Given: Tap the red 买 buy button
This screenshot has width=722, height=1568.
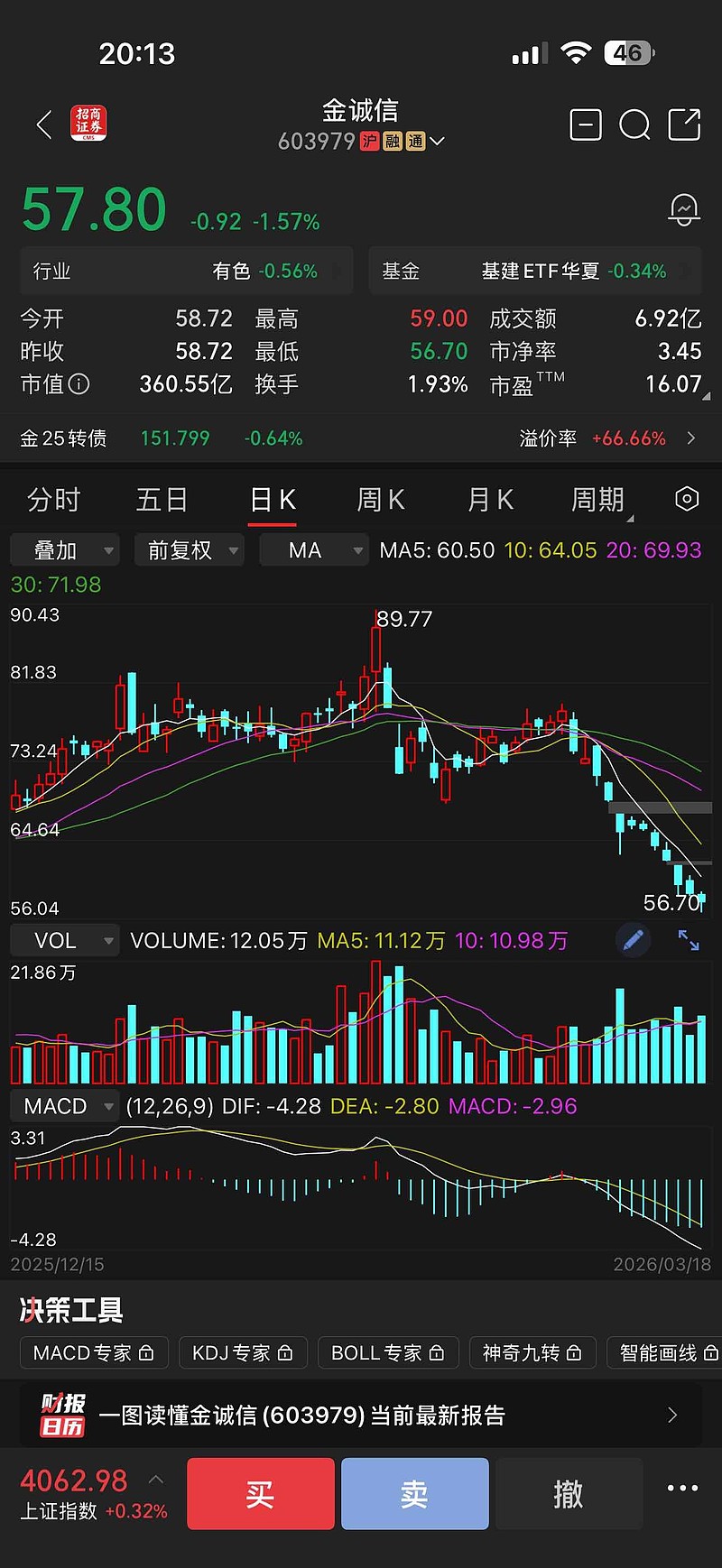Looking at the screenshot, I should pos(260,1493).
